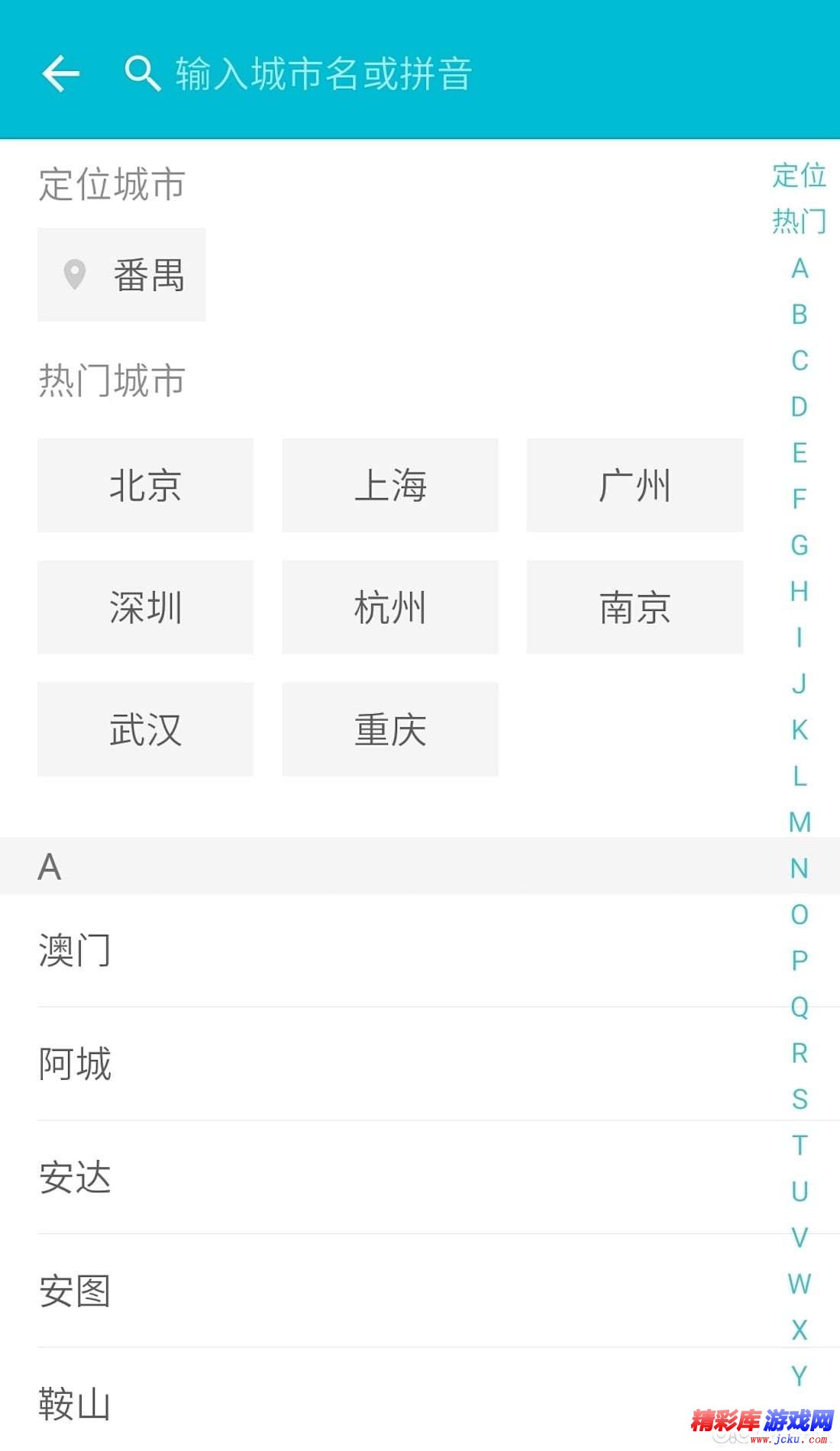Select hot city 上海
The image size is (840, 1451).
tap(390, 485)
